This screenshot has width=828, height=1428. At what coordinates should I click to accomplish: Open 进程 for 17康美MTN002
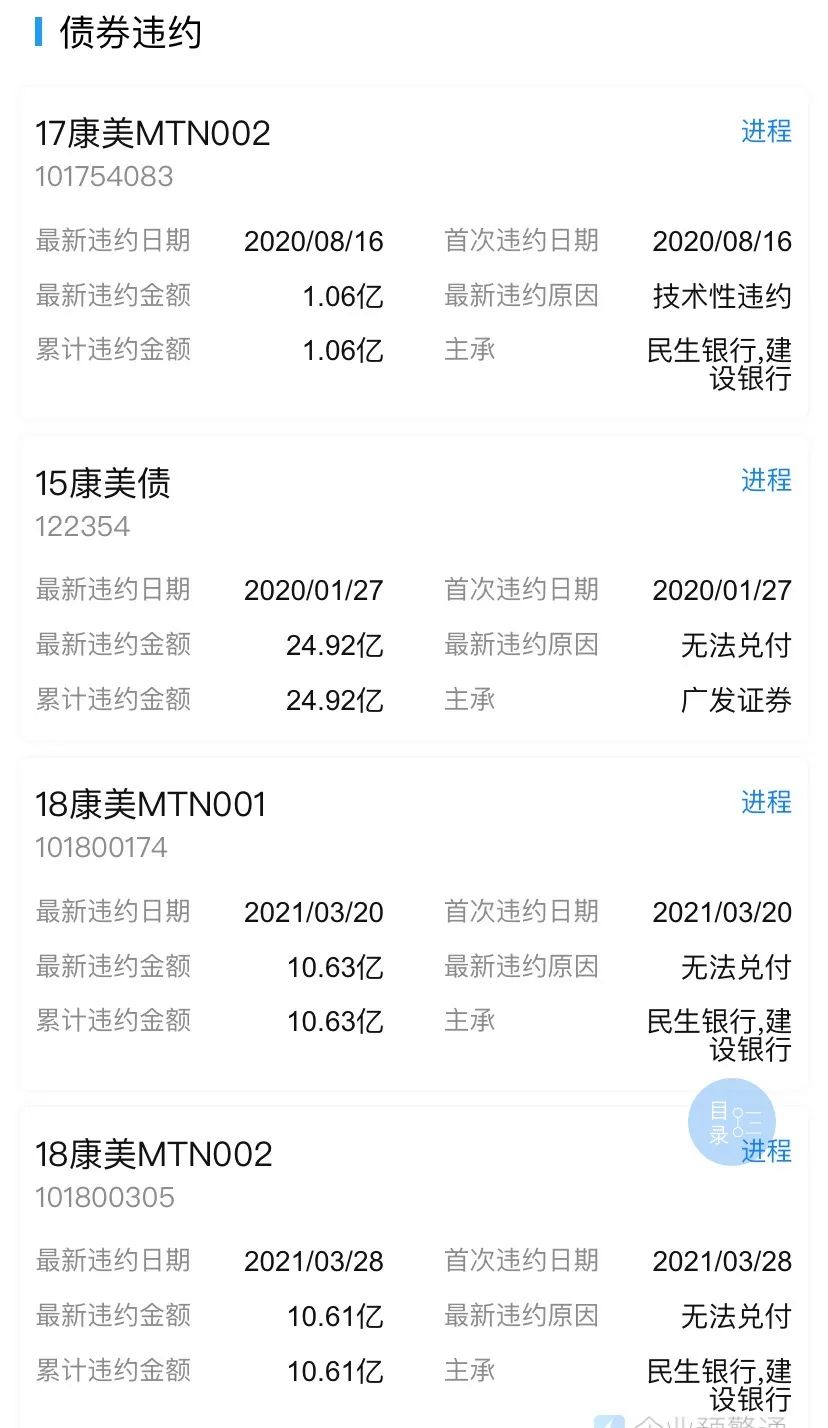pos(766,131)
